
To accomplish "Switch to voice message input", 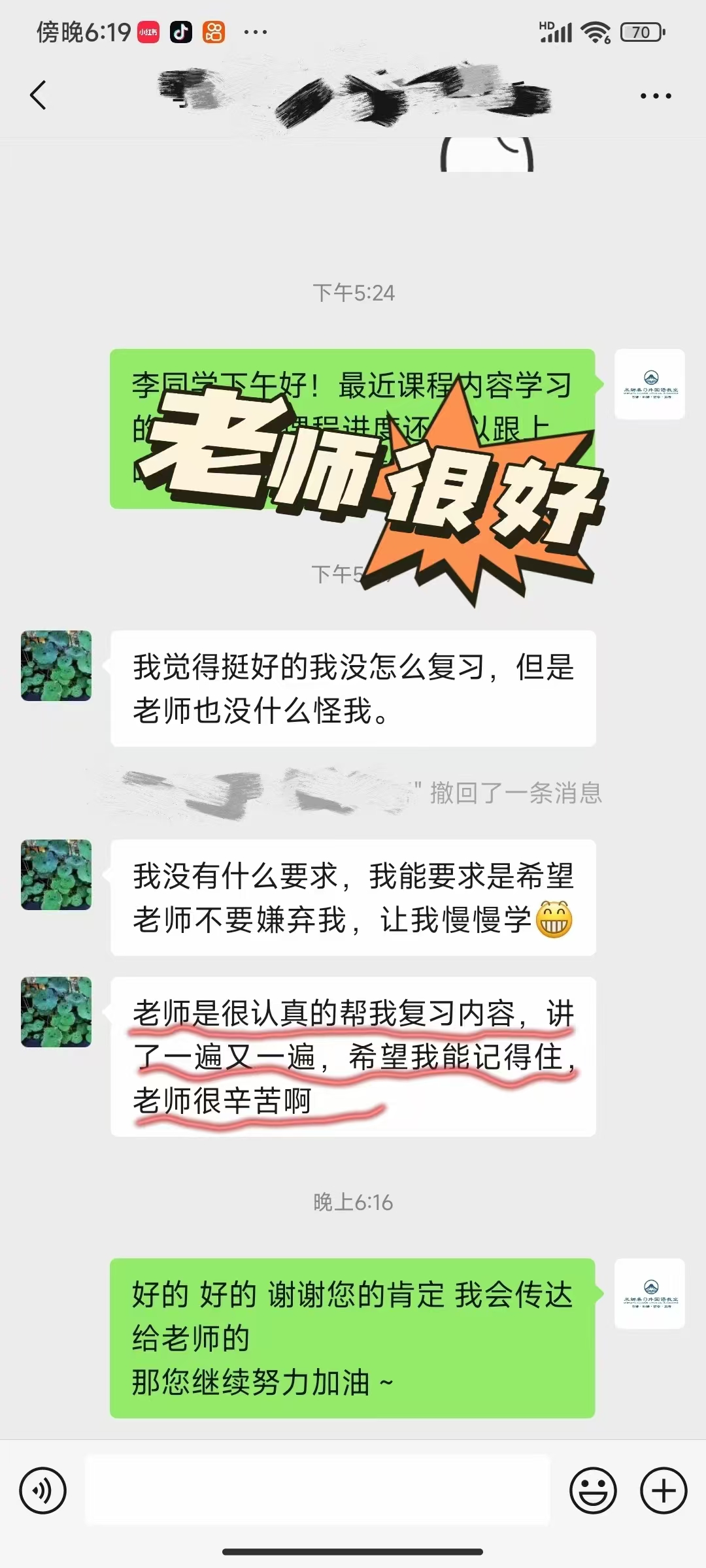I will pos(43,1490).
